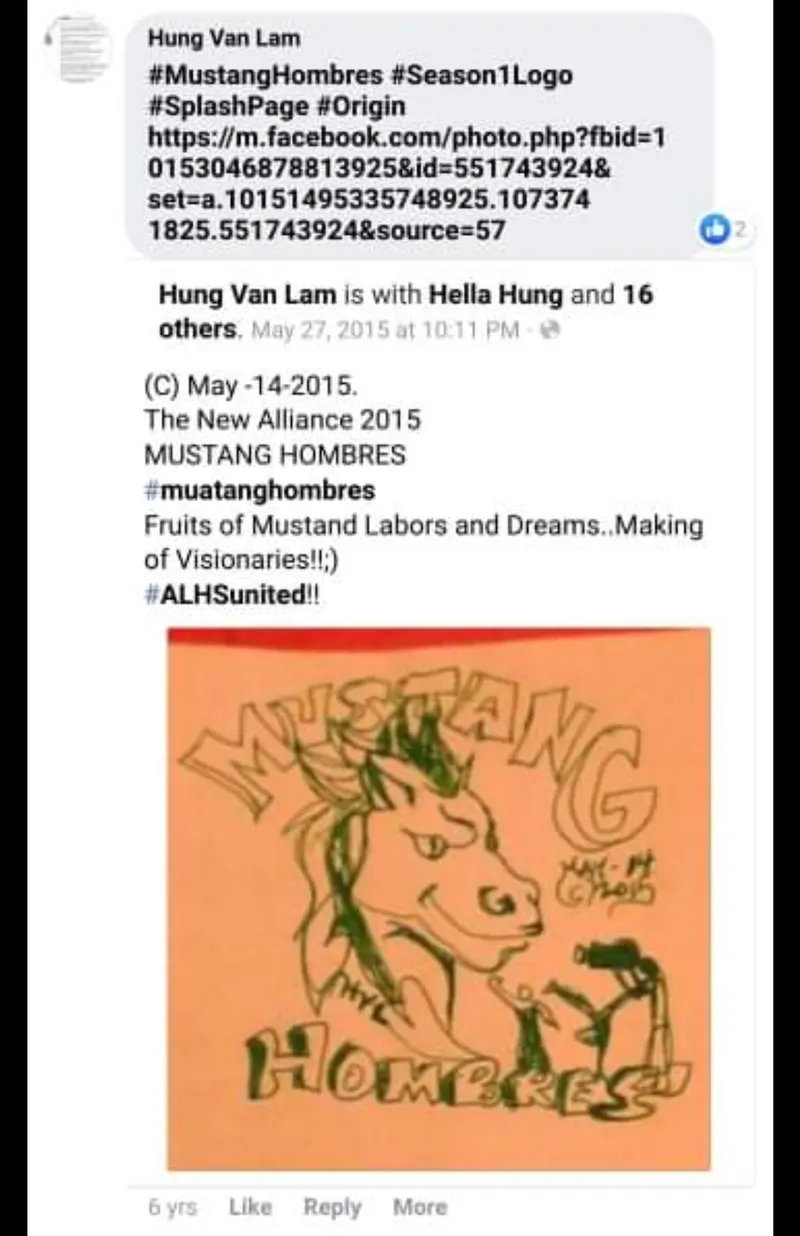Open tagged profile Hella Hung

(496, 295)
